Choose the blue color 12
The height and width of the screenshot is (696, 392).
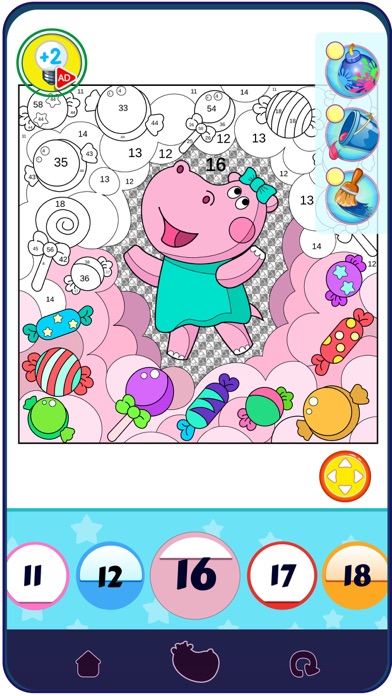pos(110,576)
